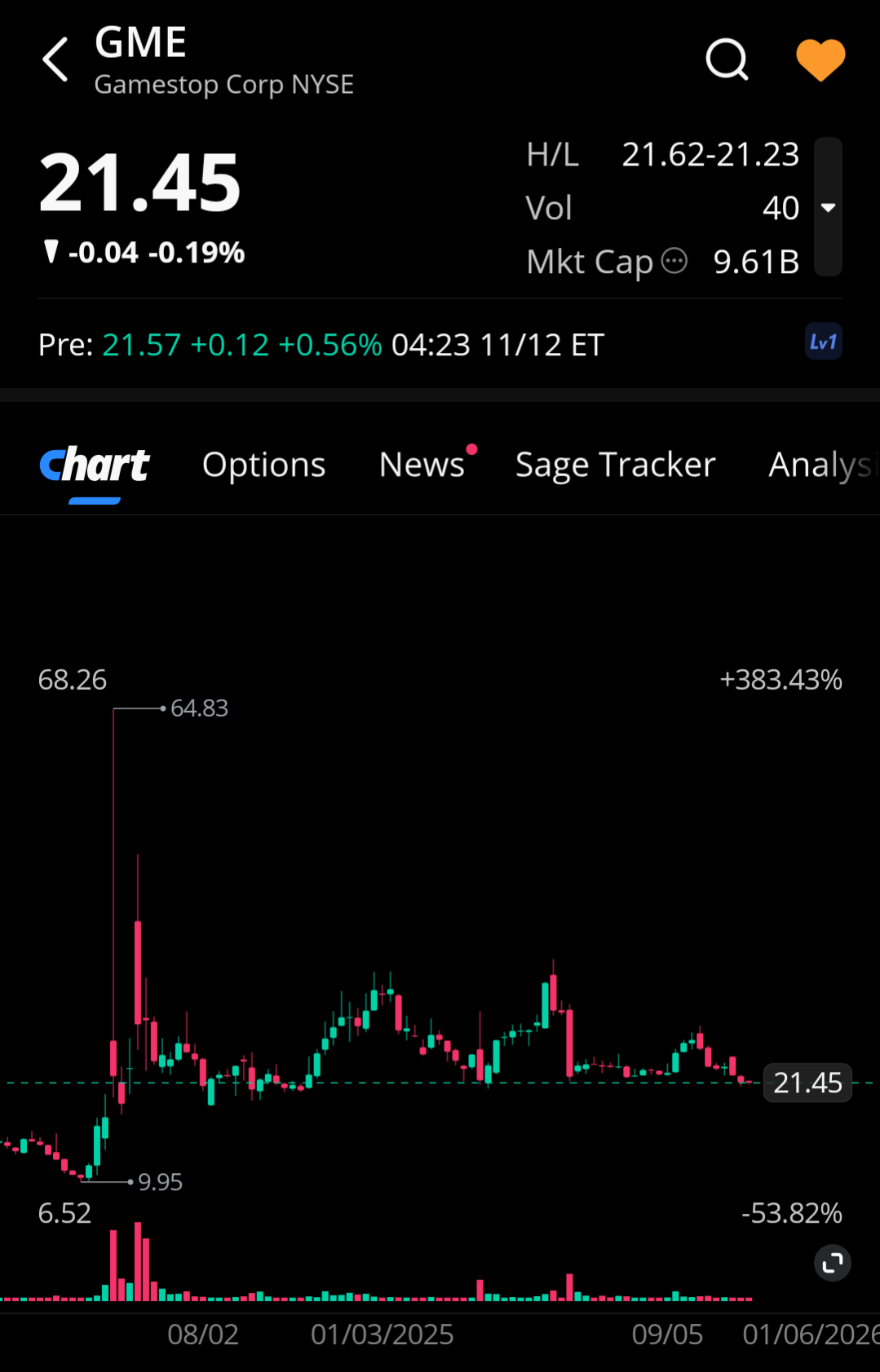The height and width of the screenshot is (1372, 880).
Task: Tap the Lv1 quote level badge
Action: 823,342
